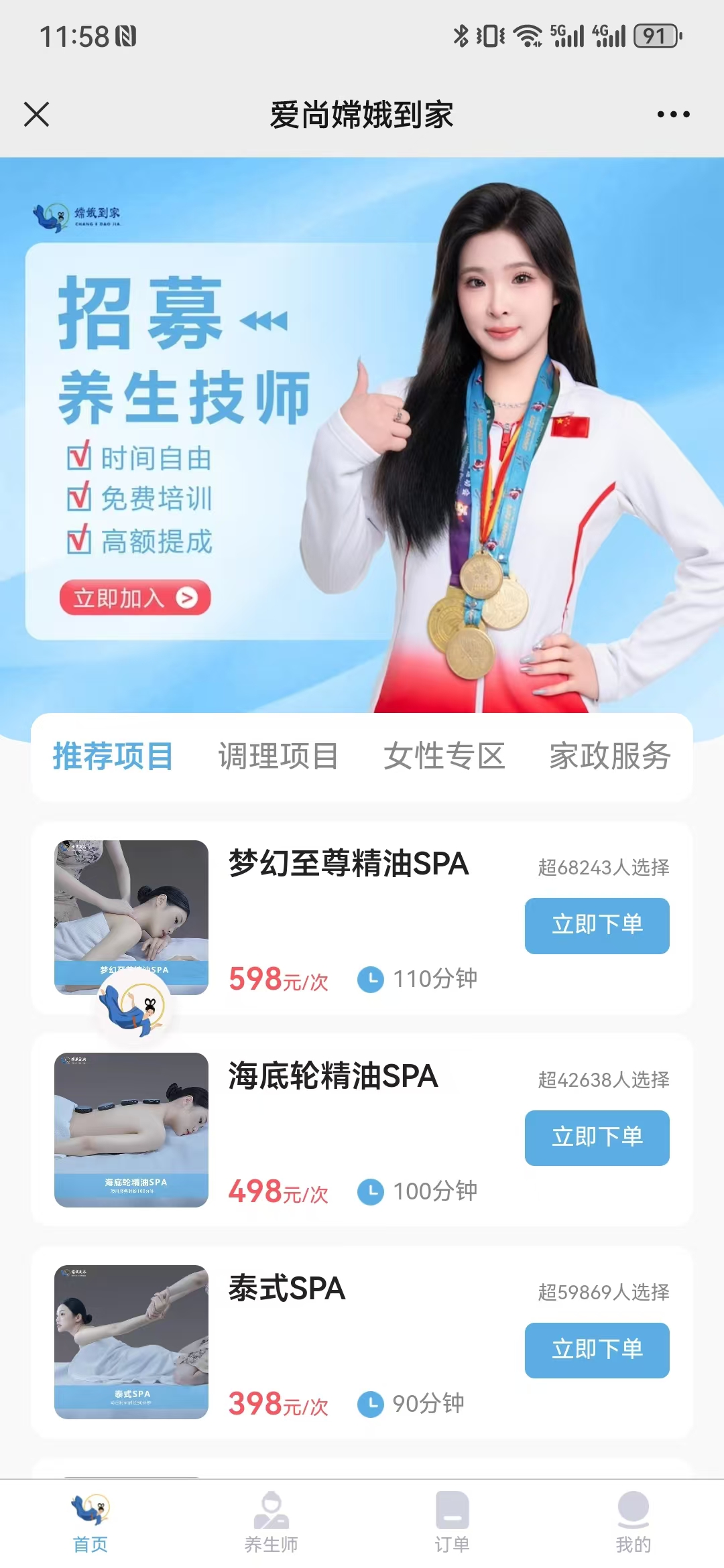
Task: Close the 爱尚嫦娥到家 mini program
Action: coord(37,114)
